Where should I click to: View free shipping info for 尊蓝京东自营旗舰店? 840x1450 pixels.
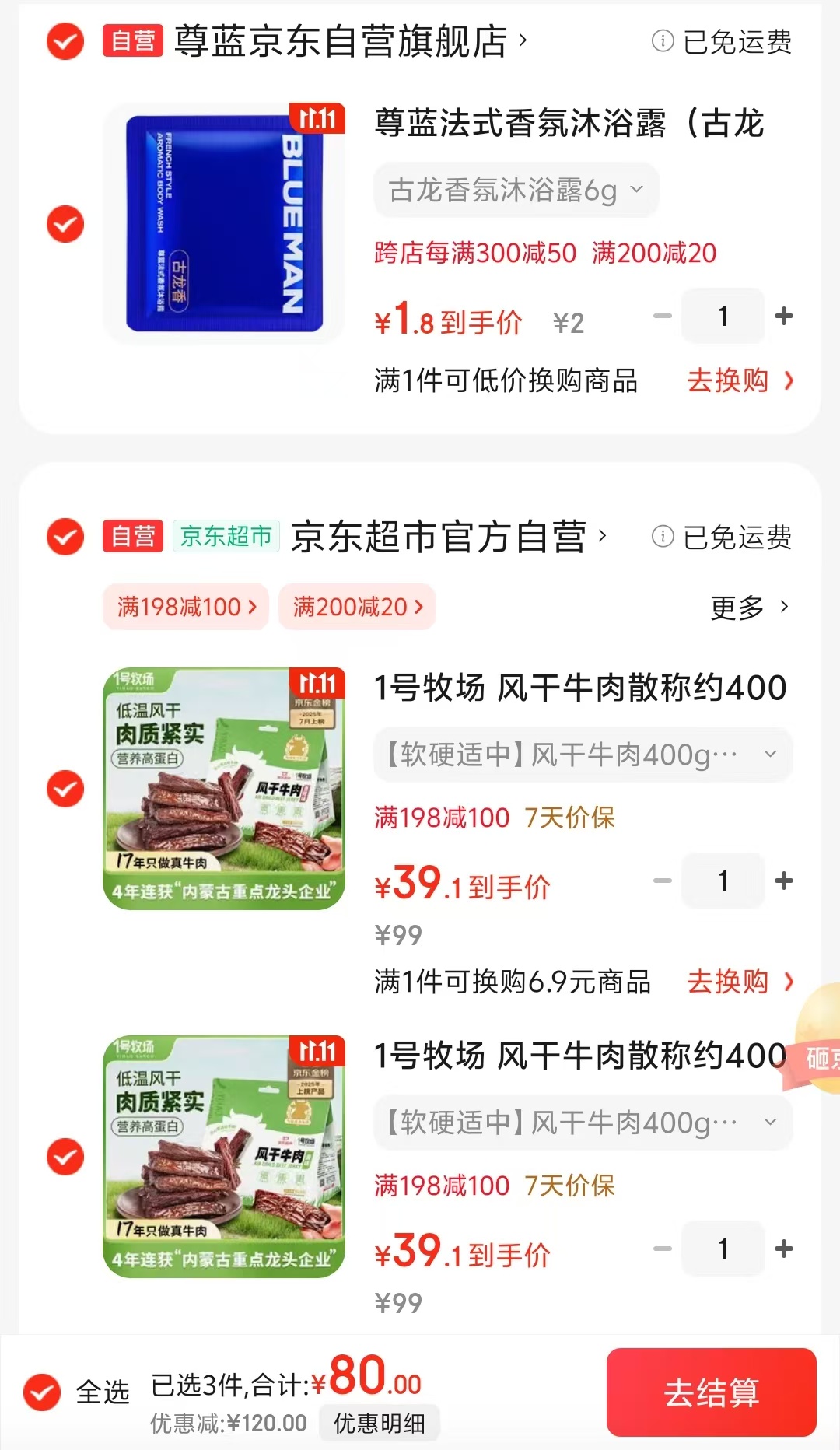722,41
